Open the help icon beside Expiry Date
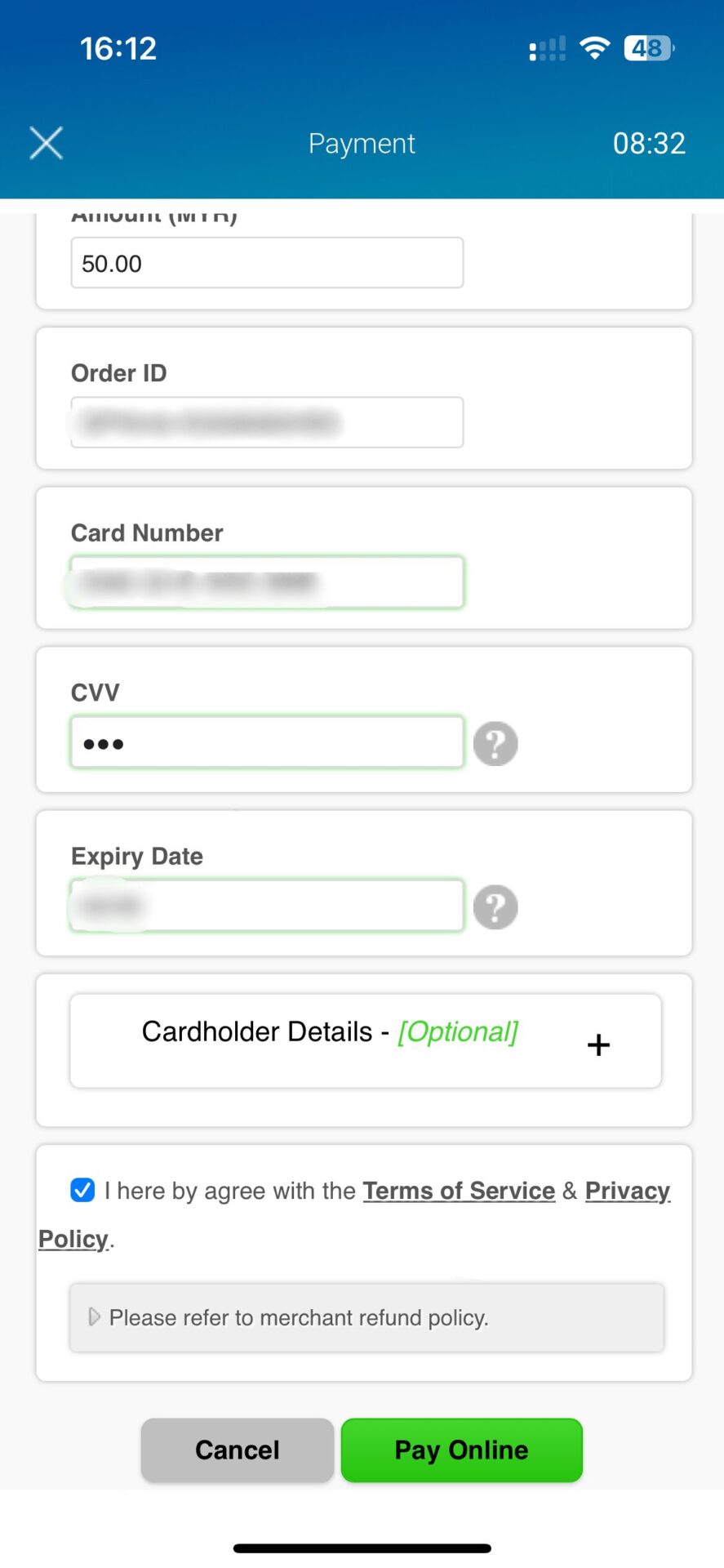 click(495, 907)
